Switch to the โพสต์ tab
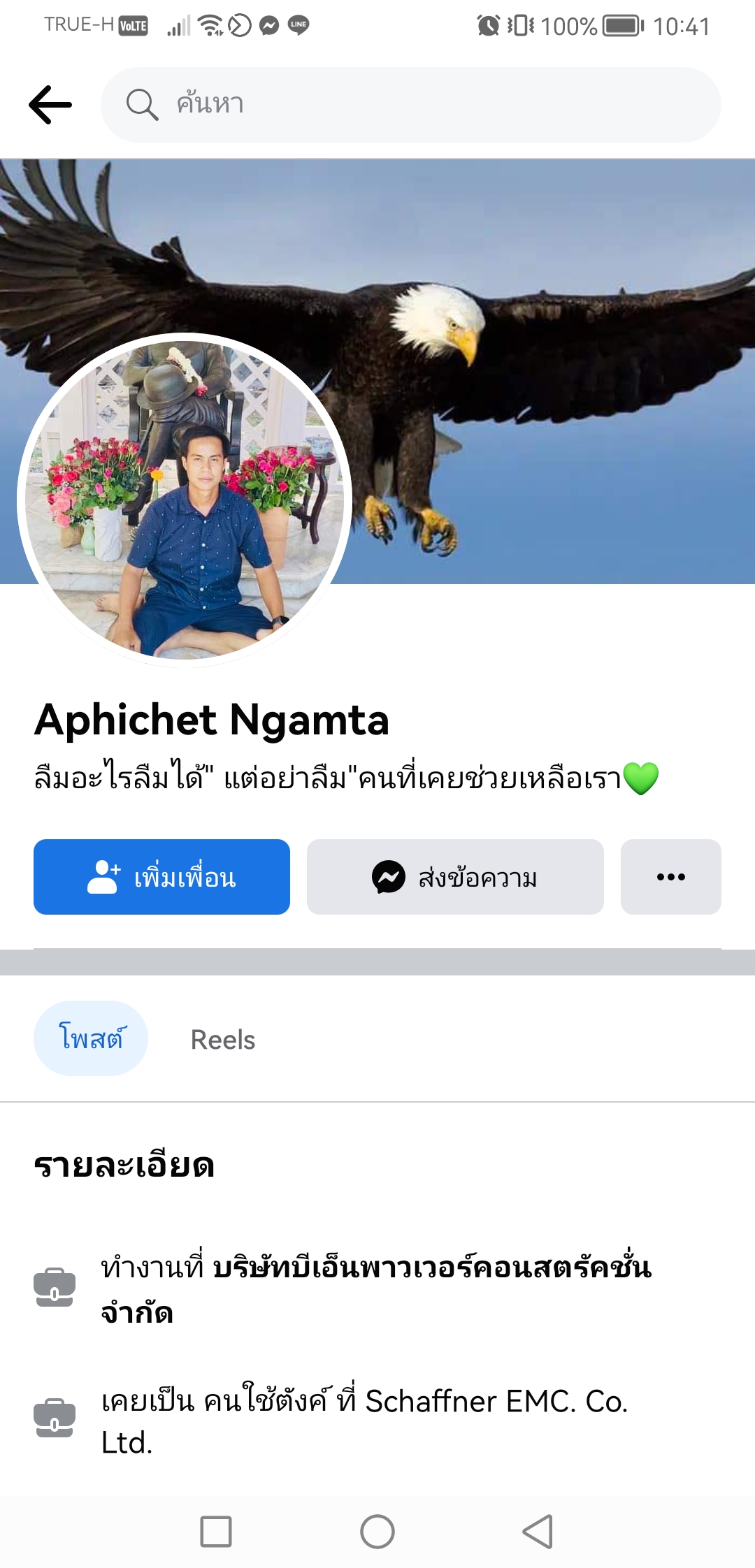Viewport: 755px width, 1568px height. [x=91, y=1038]
